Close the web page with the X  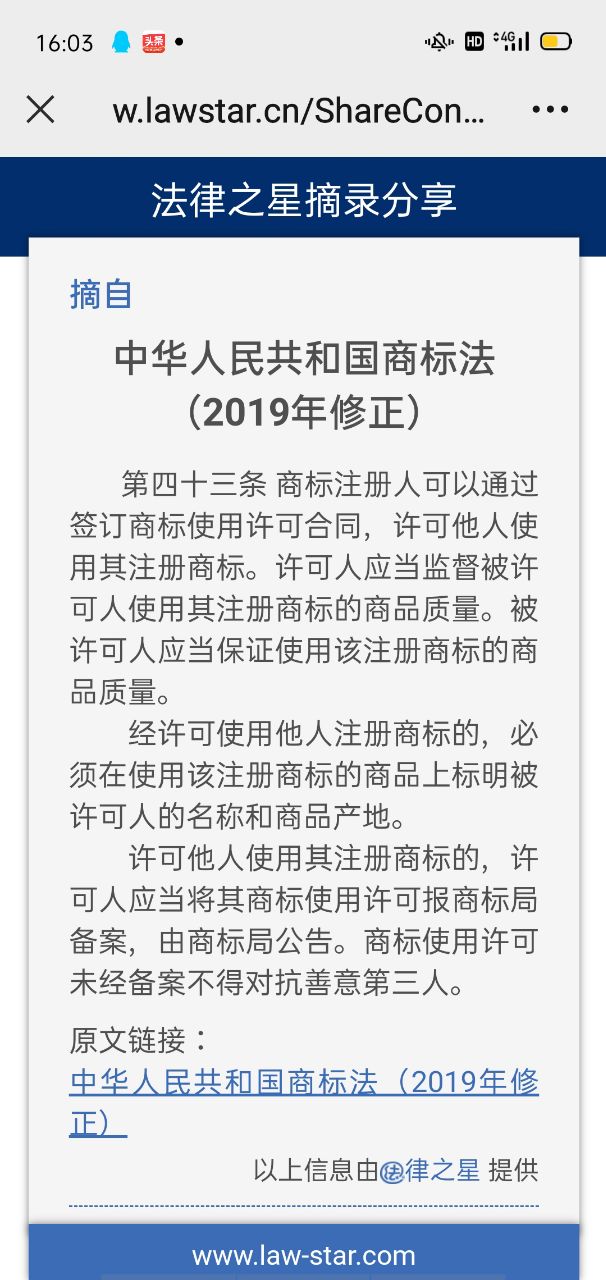pos(40,109)
